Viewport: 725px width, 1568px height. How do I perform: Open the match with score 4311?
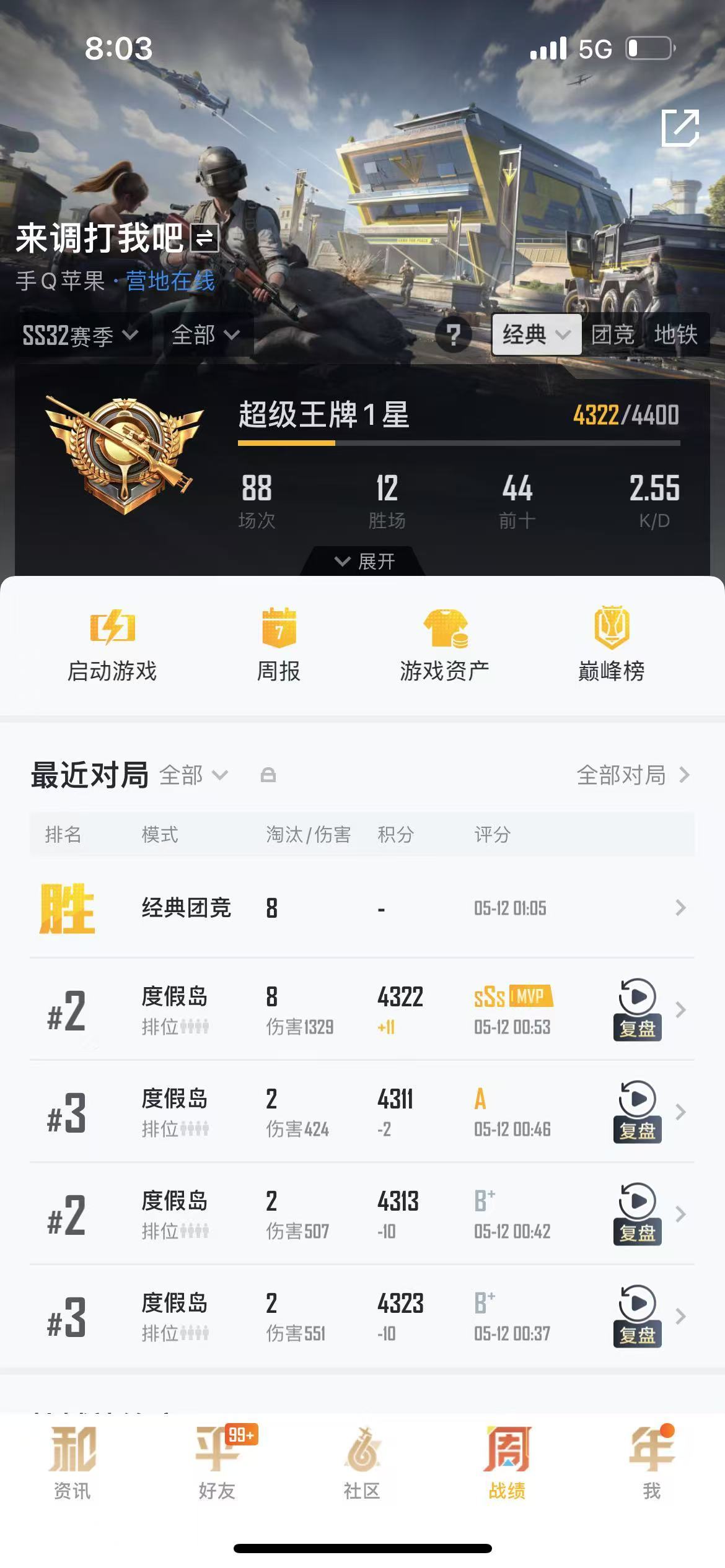click(362, 1112)
